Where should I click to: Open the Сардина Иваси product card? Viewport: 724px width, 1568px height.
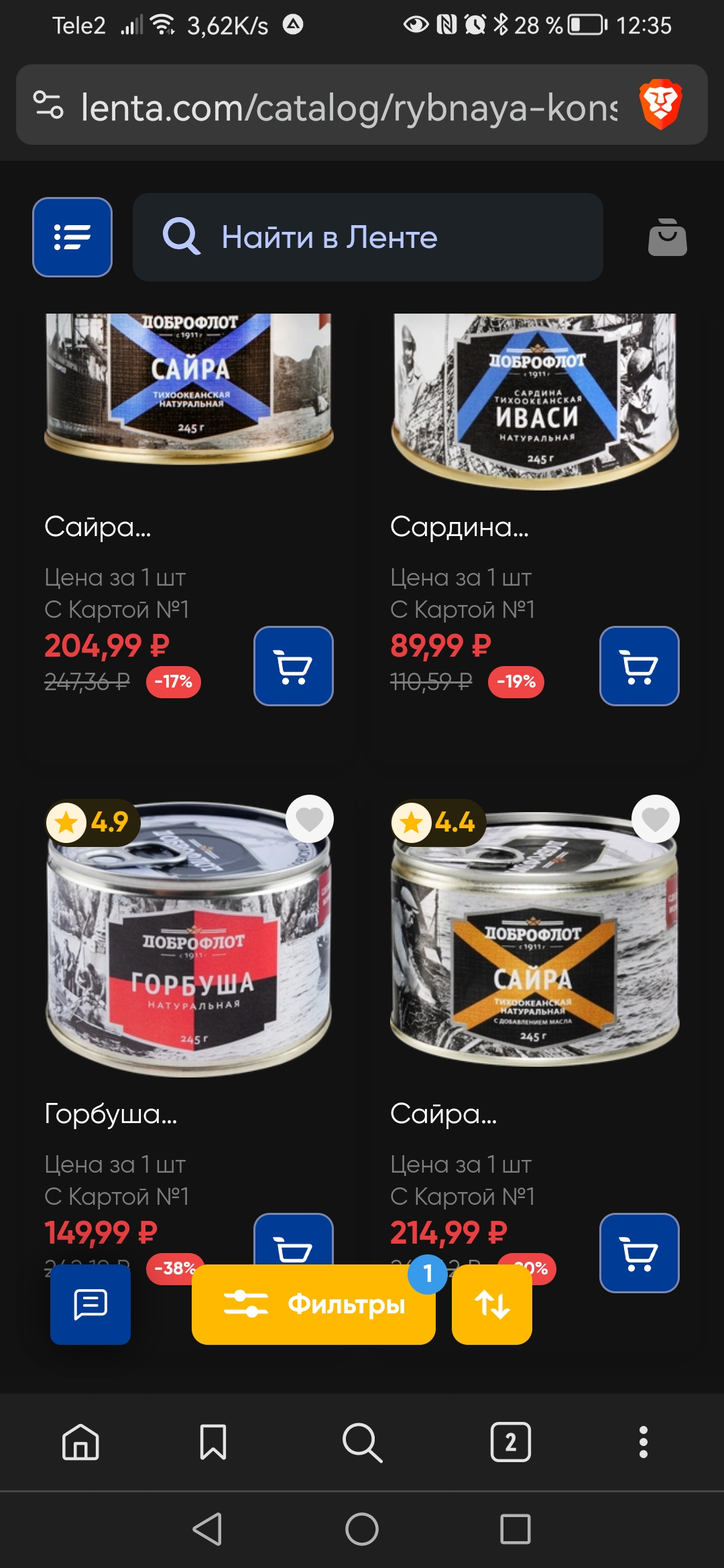[x=534, y=402]
